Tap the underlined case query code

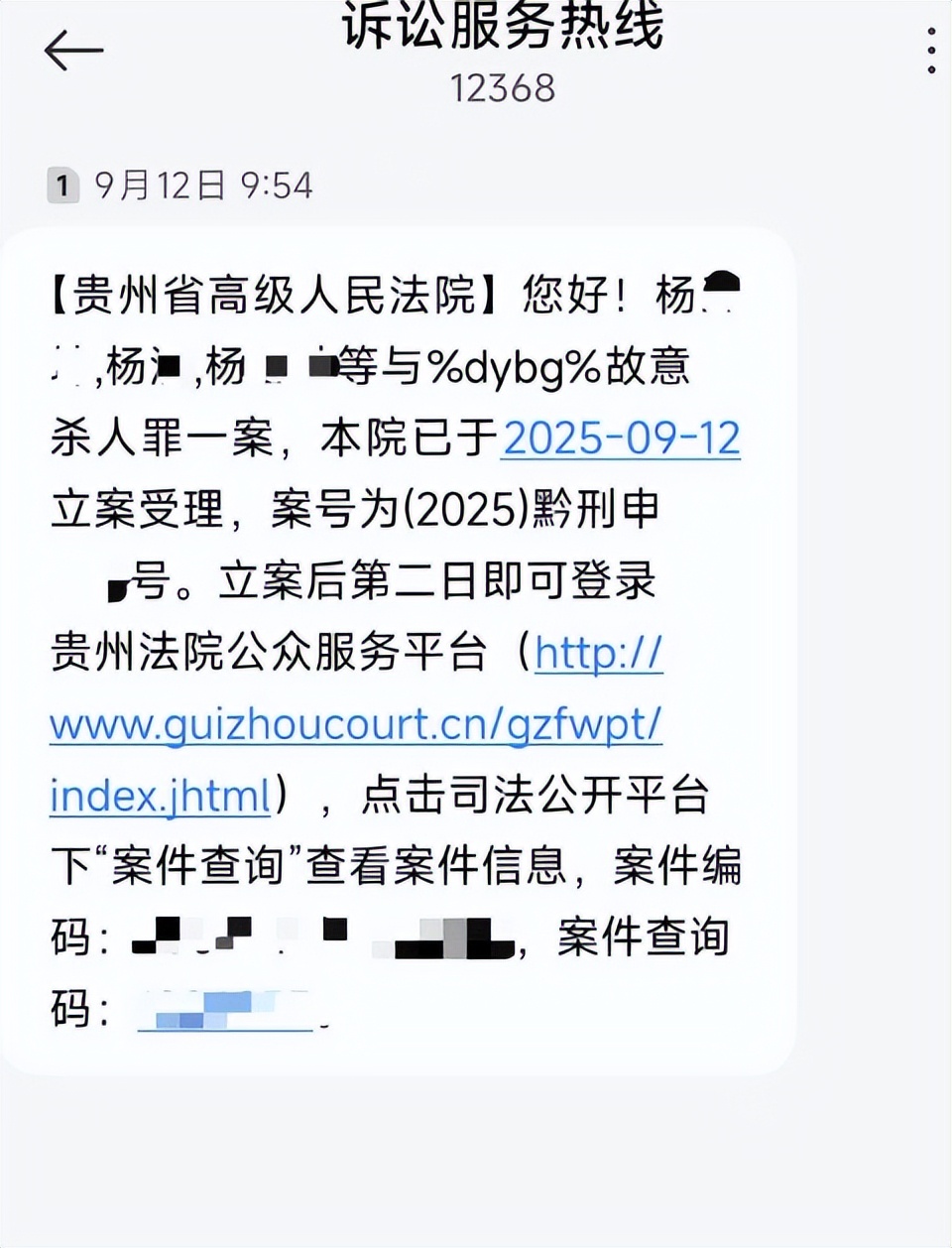pos(225,1012)
